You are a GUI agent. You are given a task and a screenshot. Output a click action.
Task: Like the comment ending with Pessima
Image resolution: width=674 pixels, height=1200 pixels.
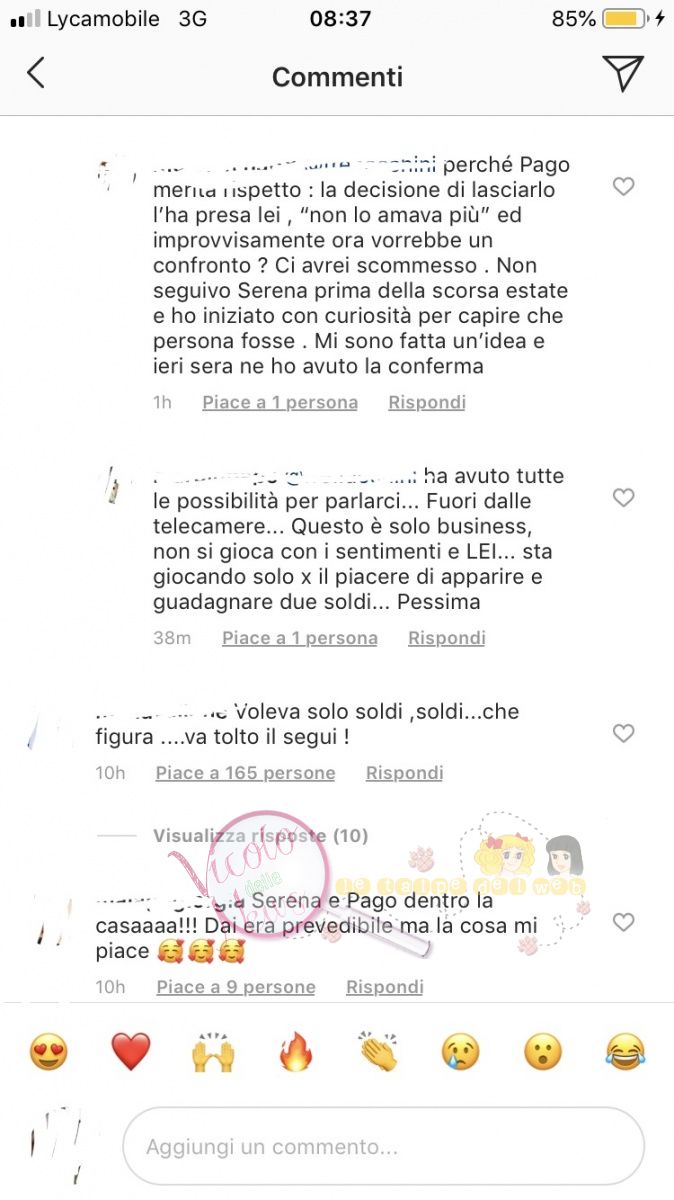(623, 498)
